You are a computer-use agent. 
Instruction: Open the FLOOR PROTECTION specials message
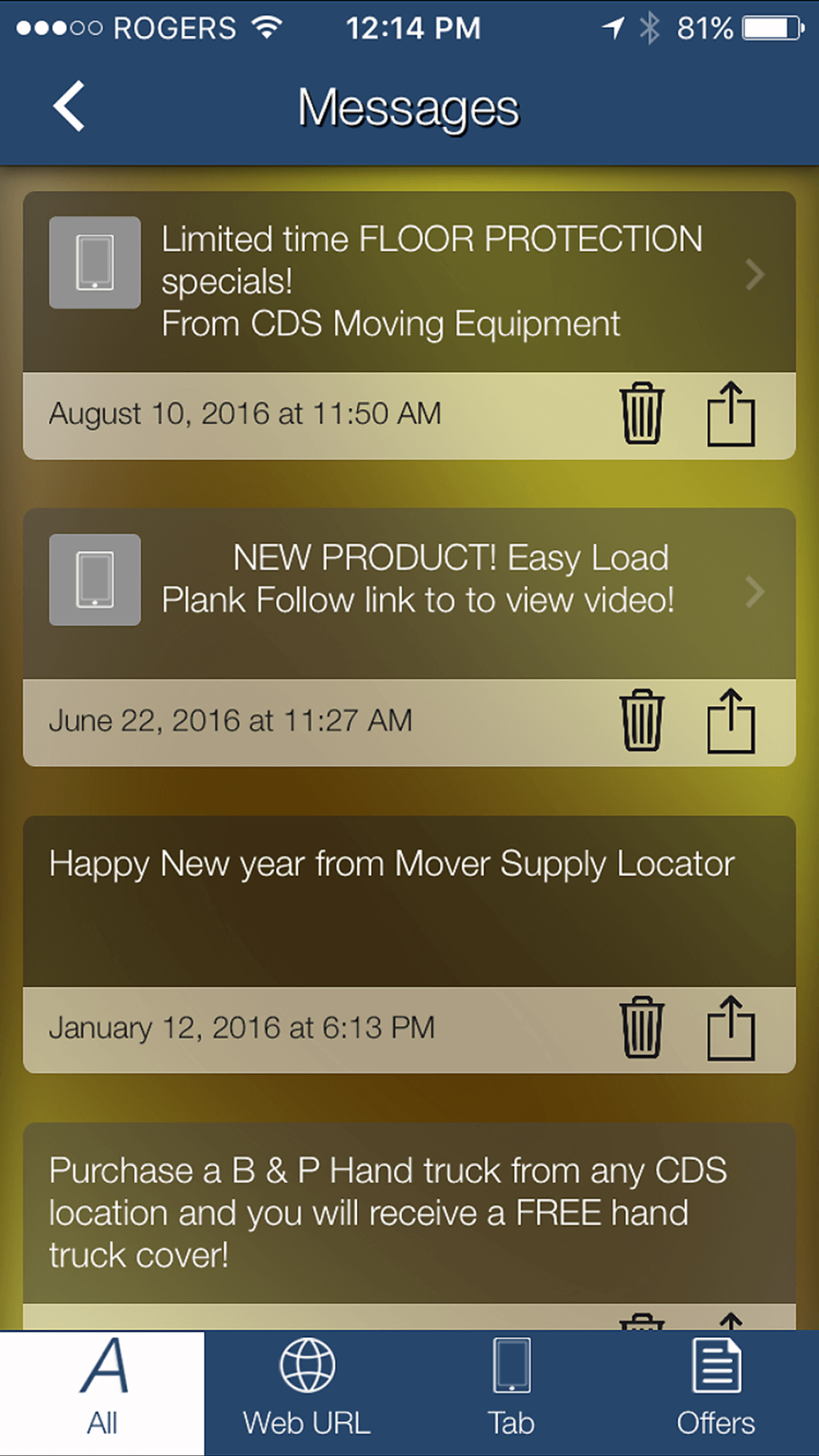(409, 282)
